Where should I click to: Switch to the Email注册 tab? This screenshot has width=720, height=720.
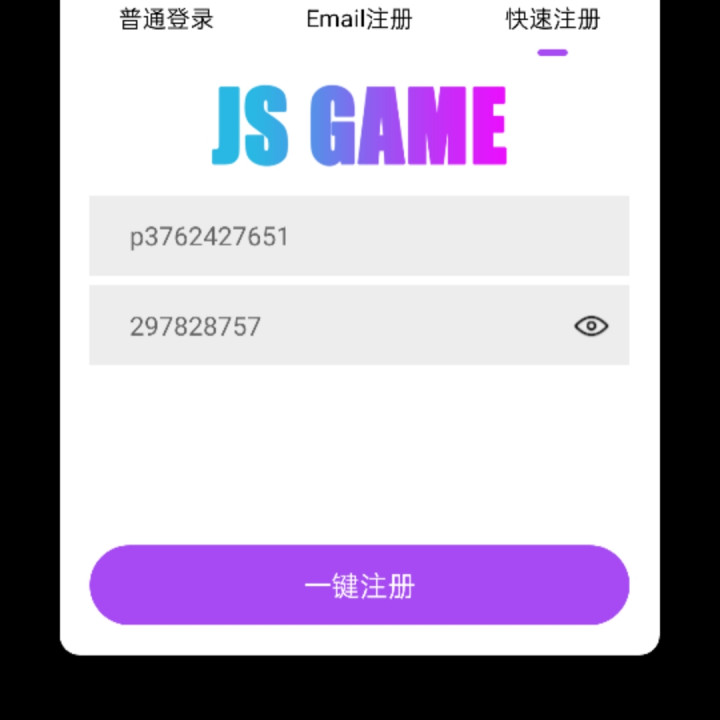point(359,19)
